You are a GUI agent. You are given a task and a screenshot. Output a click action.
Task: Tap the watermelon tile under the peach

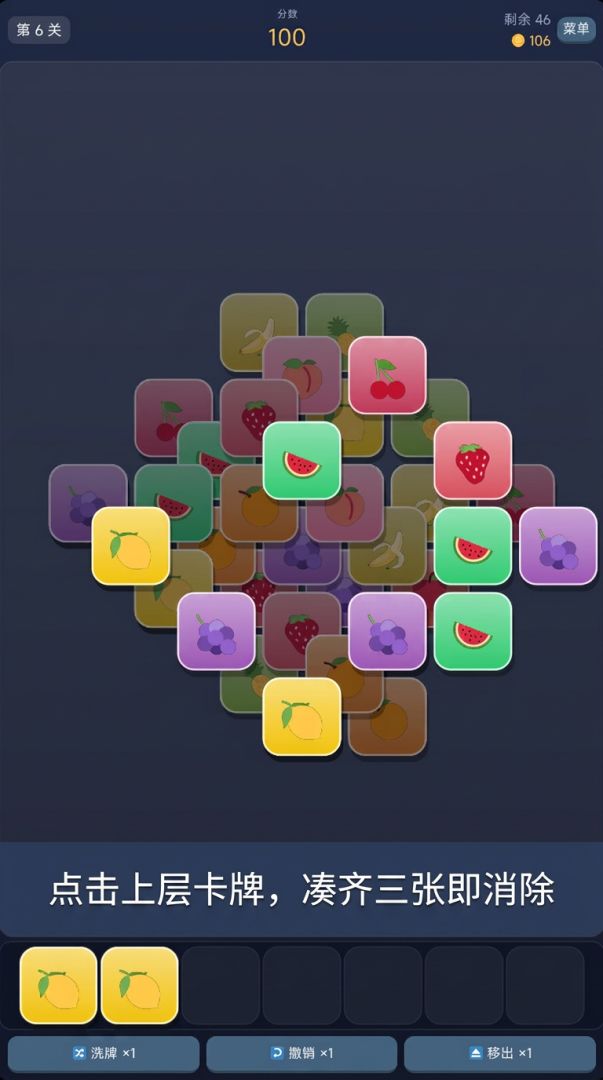click(x=302, y=461)
